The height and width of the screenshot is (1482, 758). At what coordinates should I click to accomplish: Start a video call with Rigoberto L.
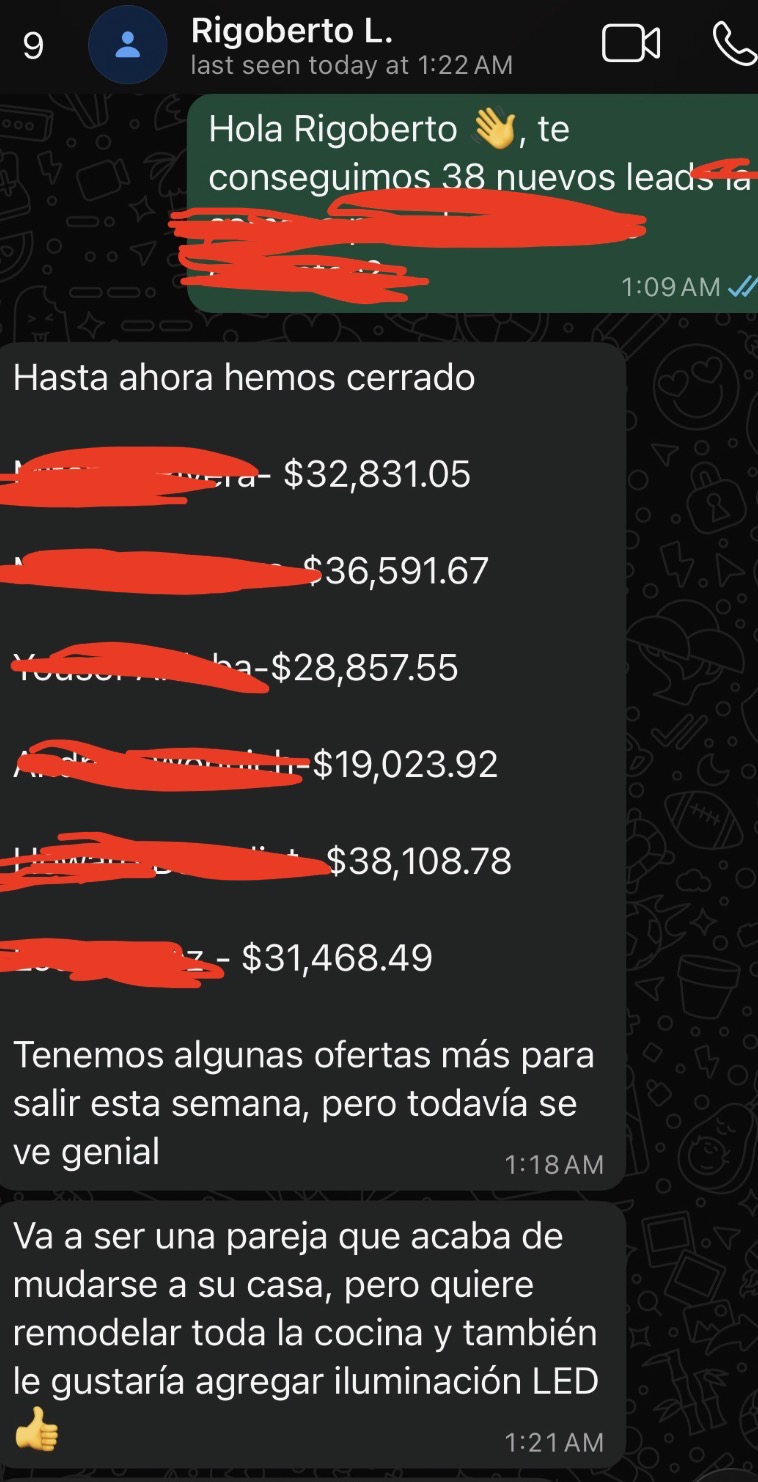631,44
